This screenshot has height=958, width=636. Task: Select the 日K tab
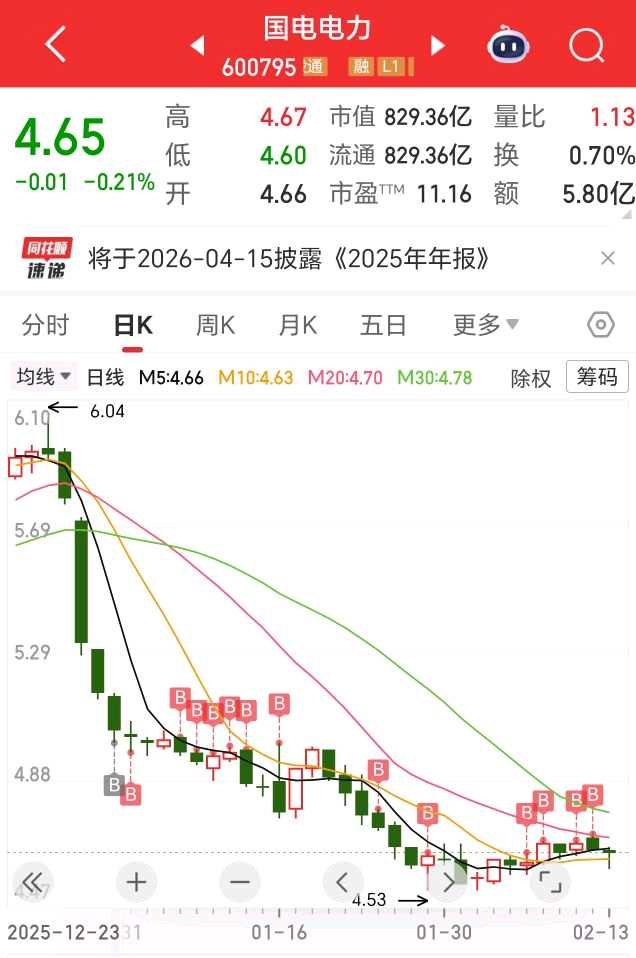point(132,325)
